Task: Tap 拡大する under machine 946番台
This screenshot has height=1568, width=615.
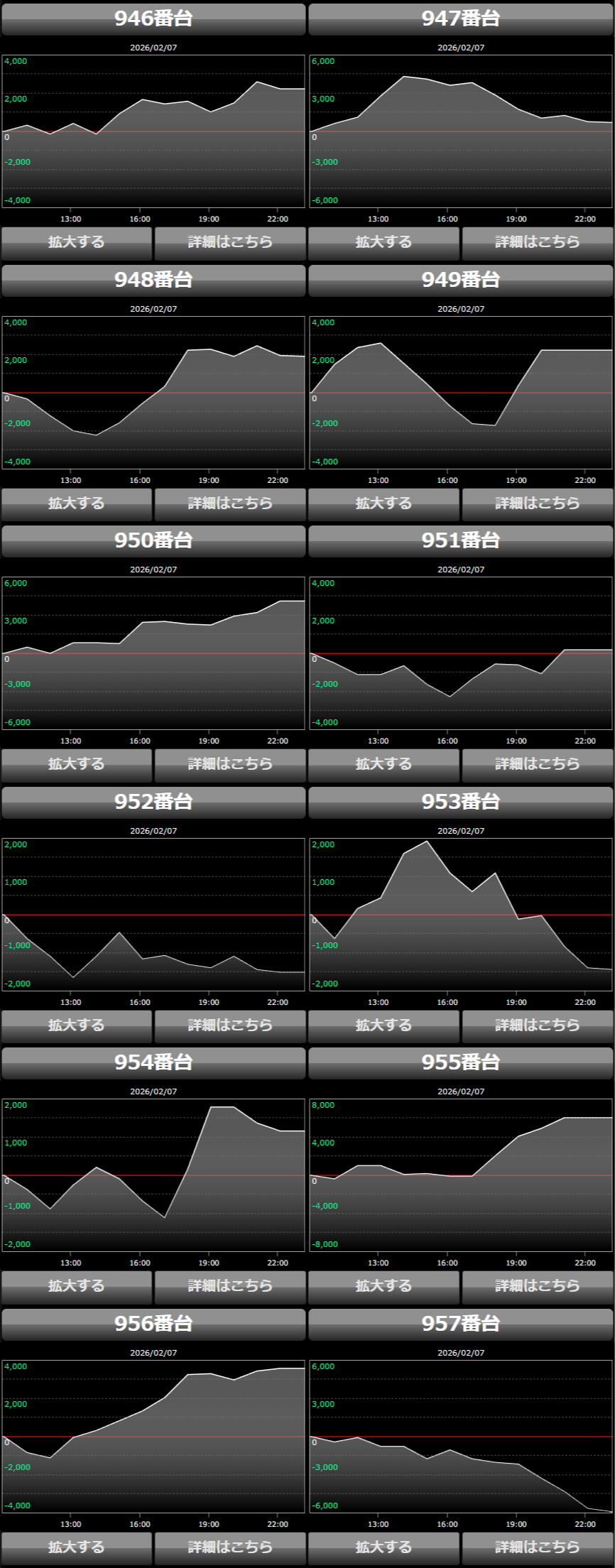Action: [x=77, y=242]
